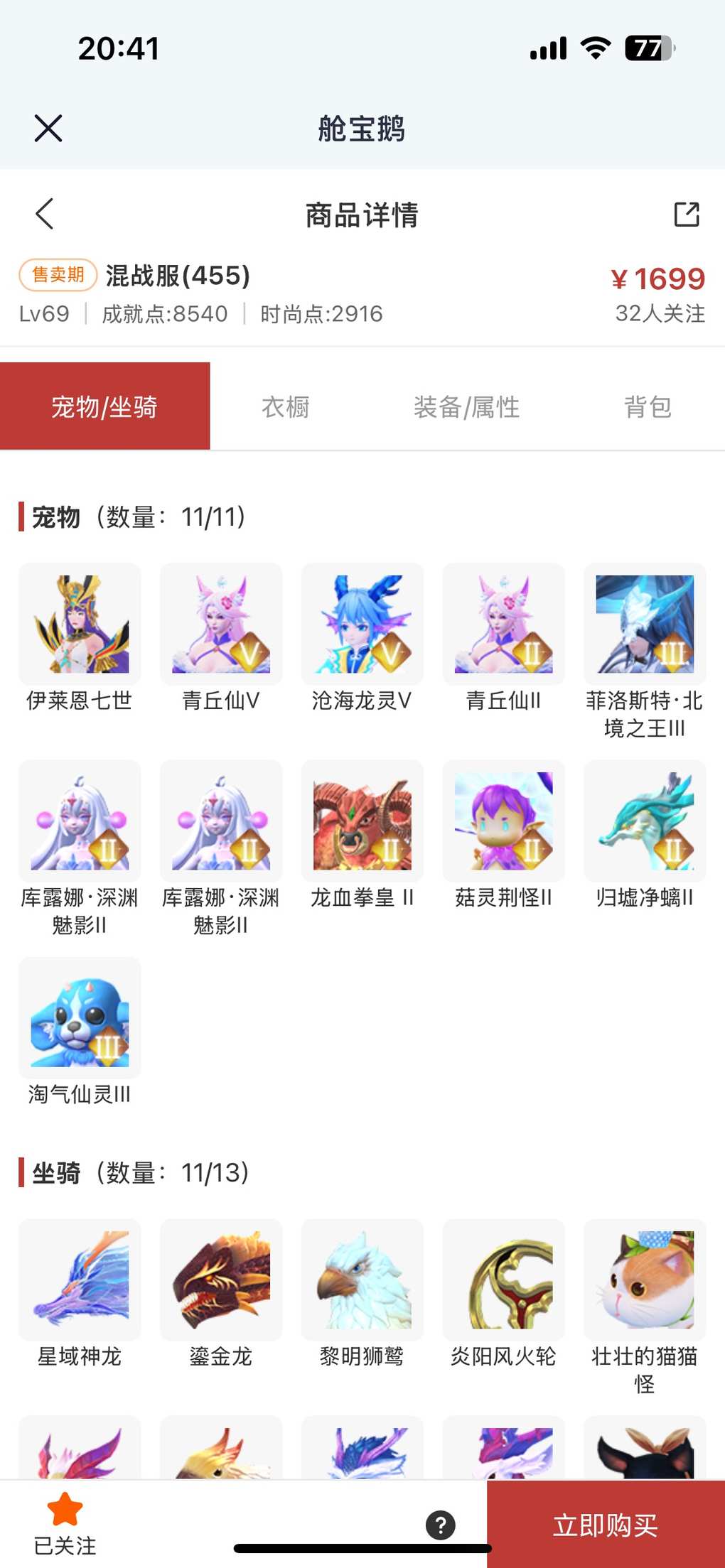The image size is (725, 1568).
Task: Go back from 商品详情 page
Action: click(44, 214)
